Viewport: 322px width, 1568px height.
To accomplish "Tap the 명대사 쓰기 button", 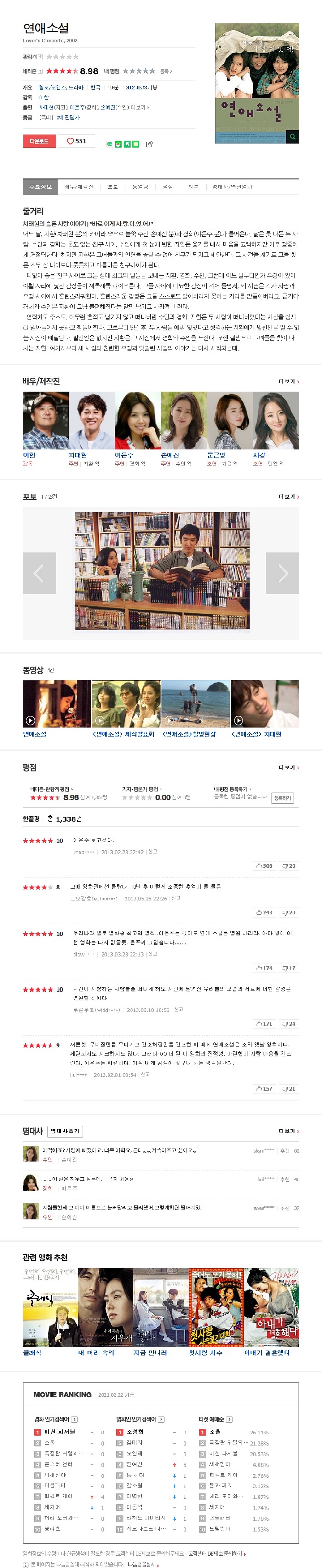I will tap(65, 1131).
